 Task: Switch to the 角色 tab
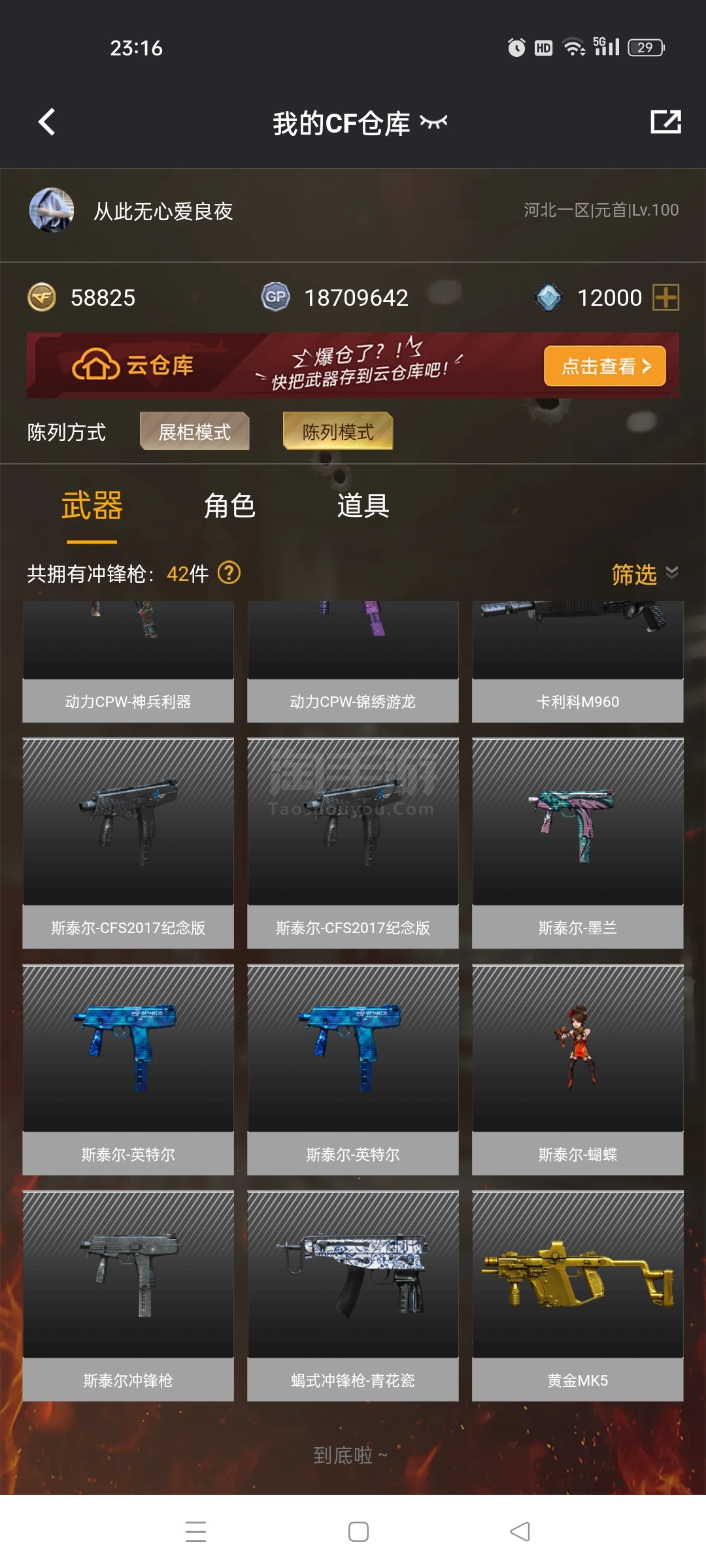[229, 506]
